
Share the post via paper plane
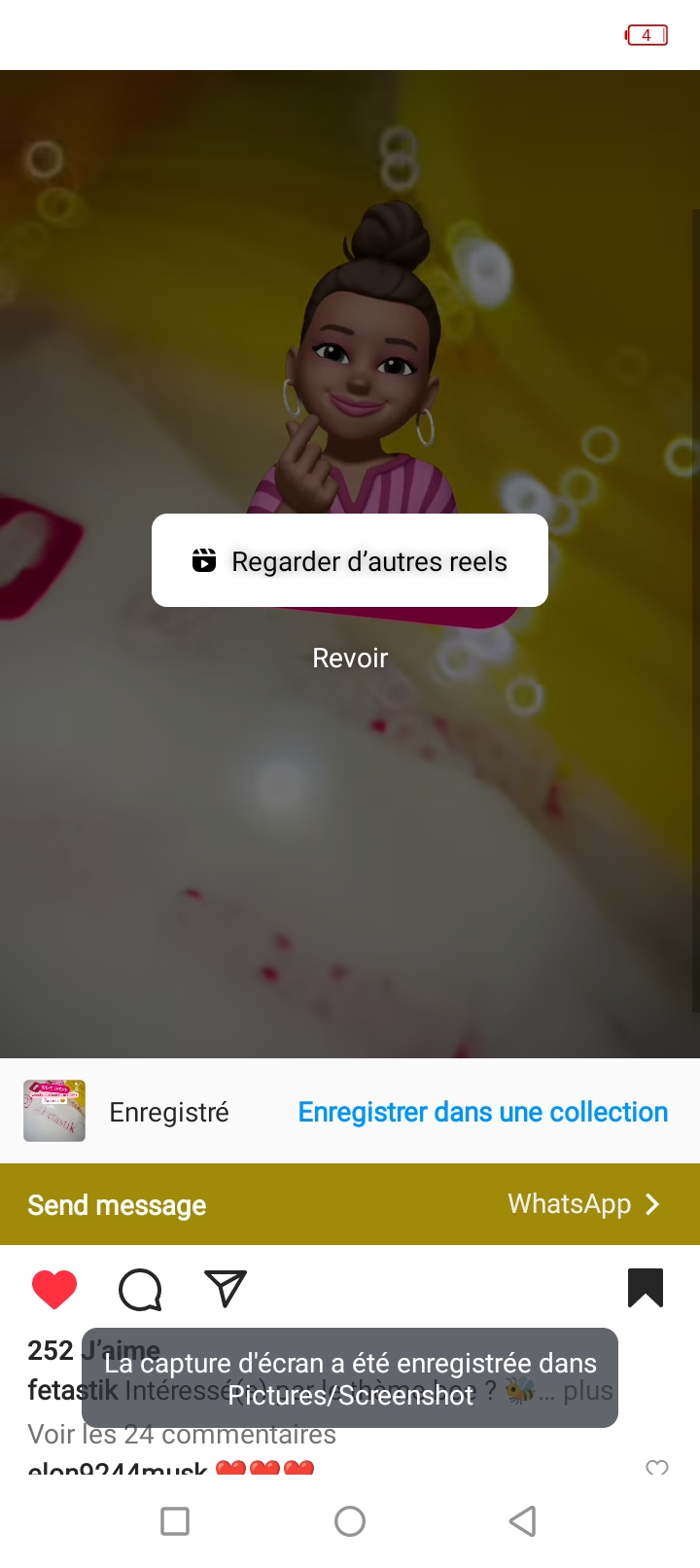[226, 1289]
